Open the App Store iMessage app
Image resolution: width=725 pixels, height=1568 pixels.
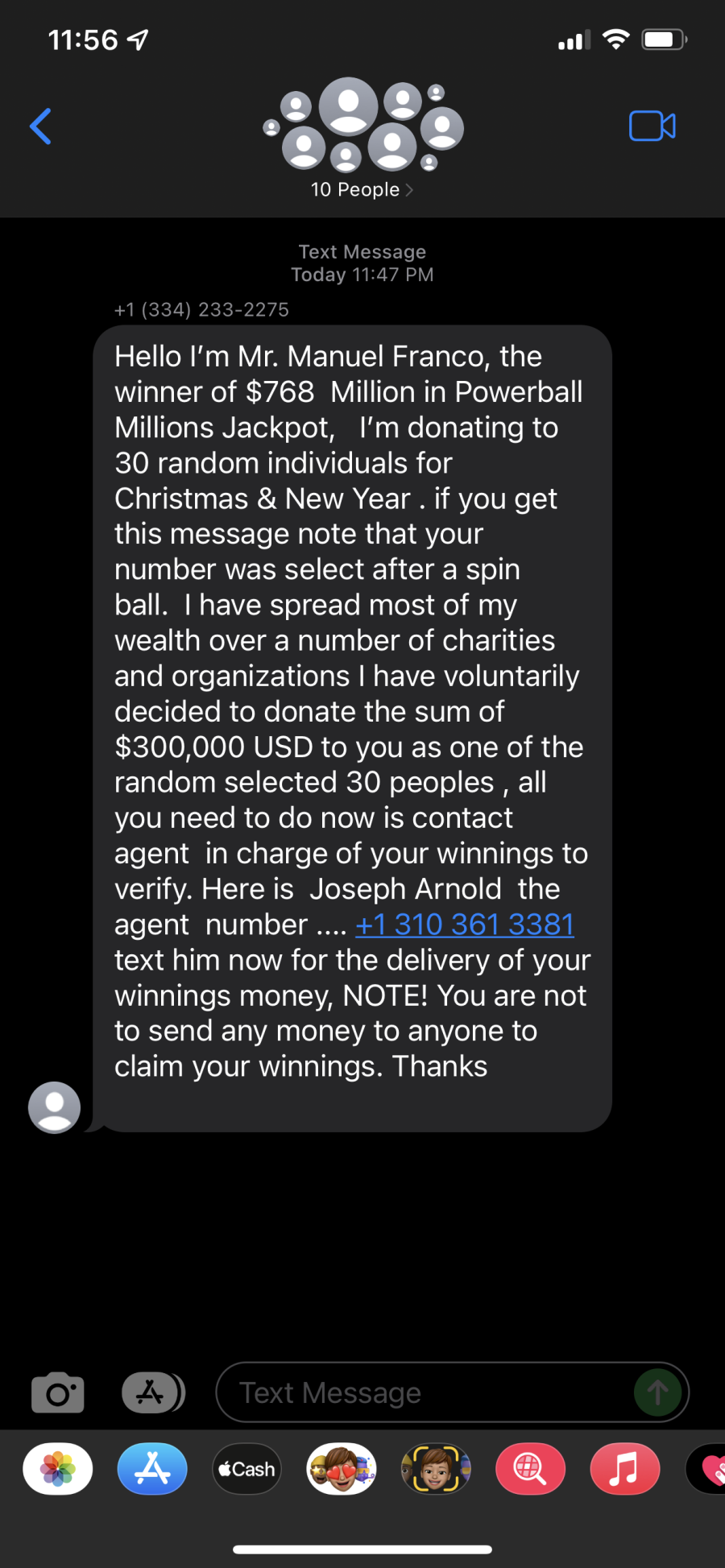click(152, 1469)
